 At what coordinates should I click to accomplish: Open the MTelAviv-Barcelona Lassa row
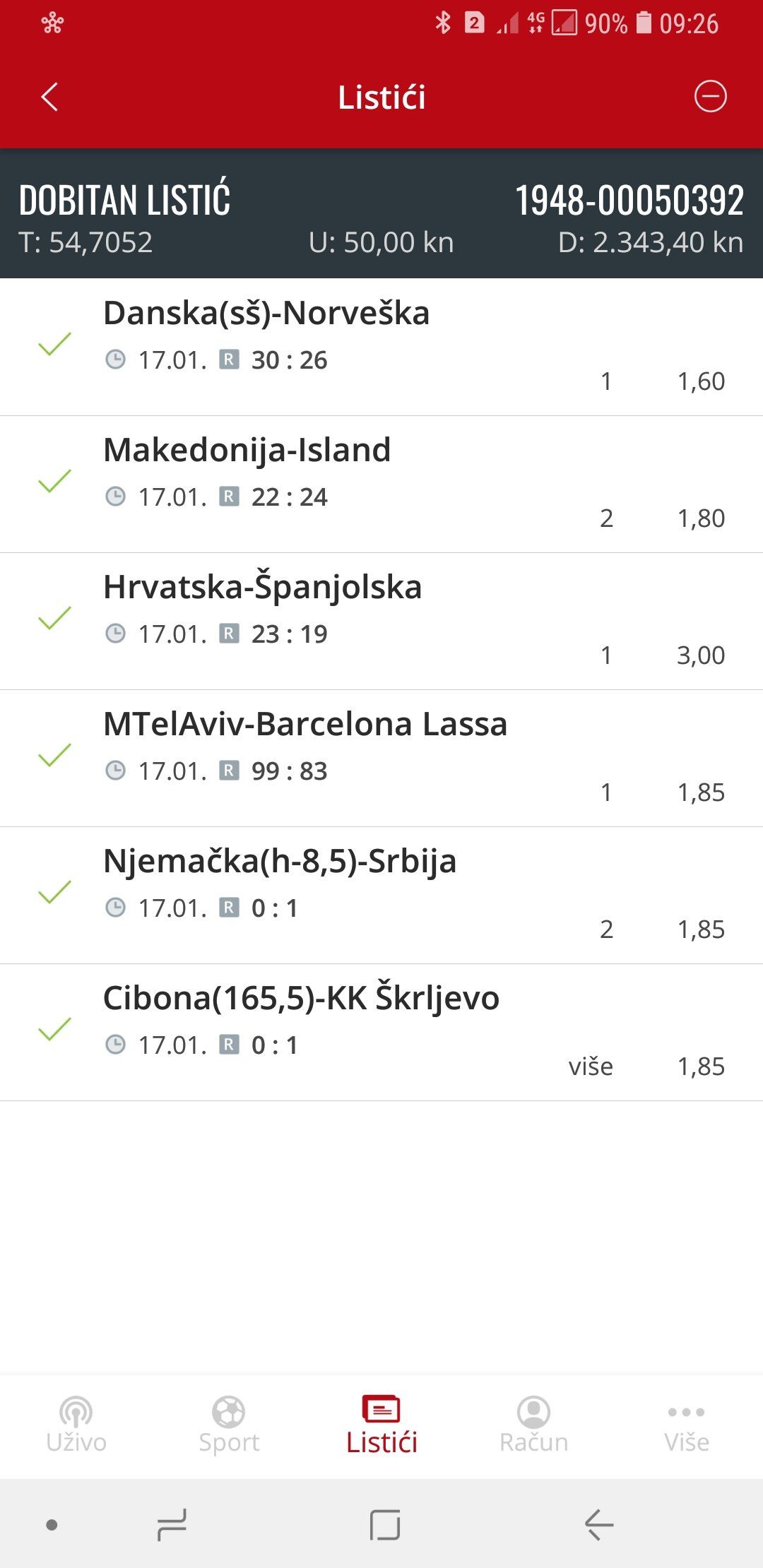pos(381,759)
